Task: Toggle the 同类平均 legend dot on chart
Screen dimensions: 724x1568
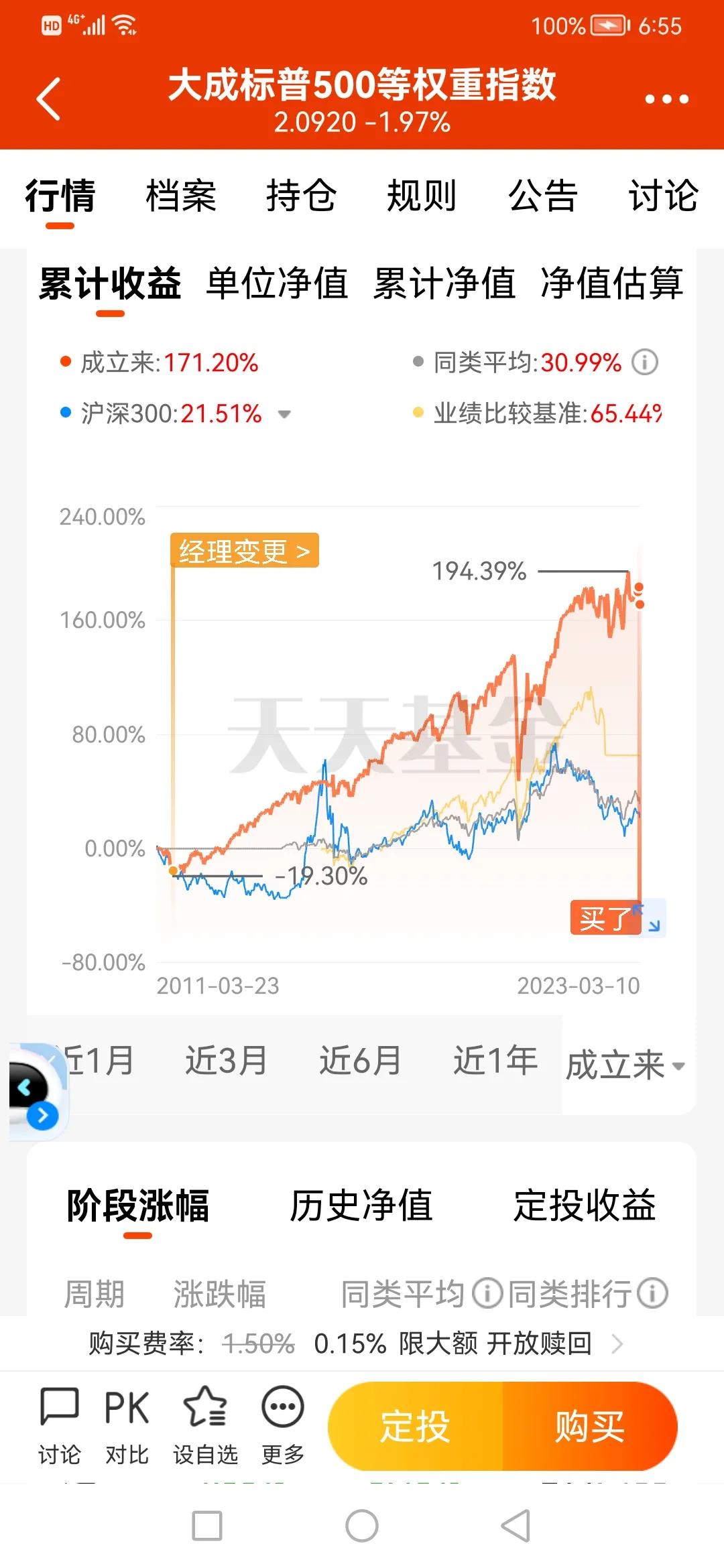Action: (419, 361)
